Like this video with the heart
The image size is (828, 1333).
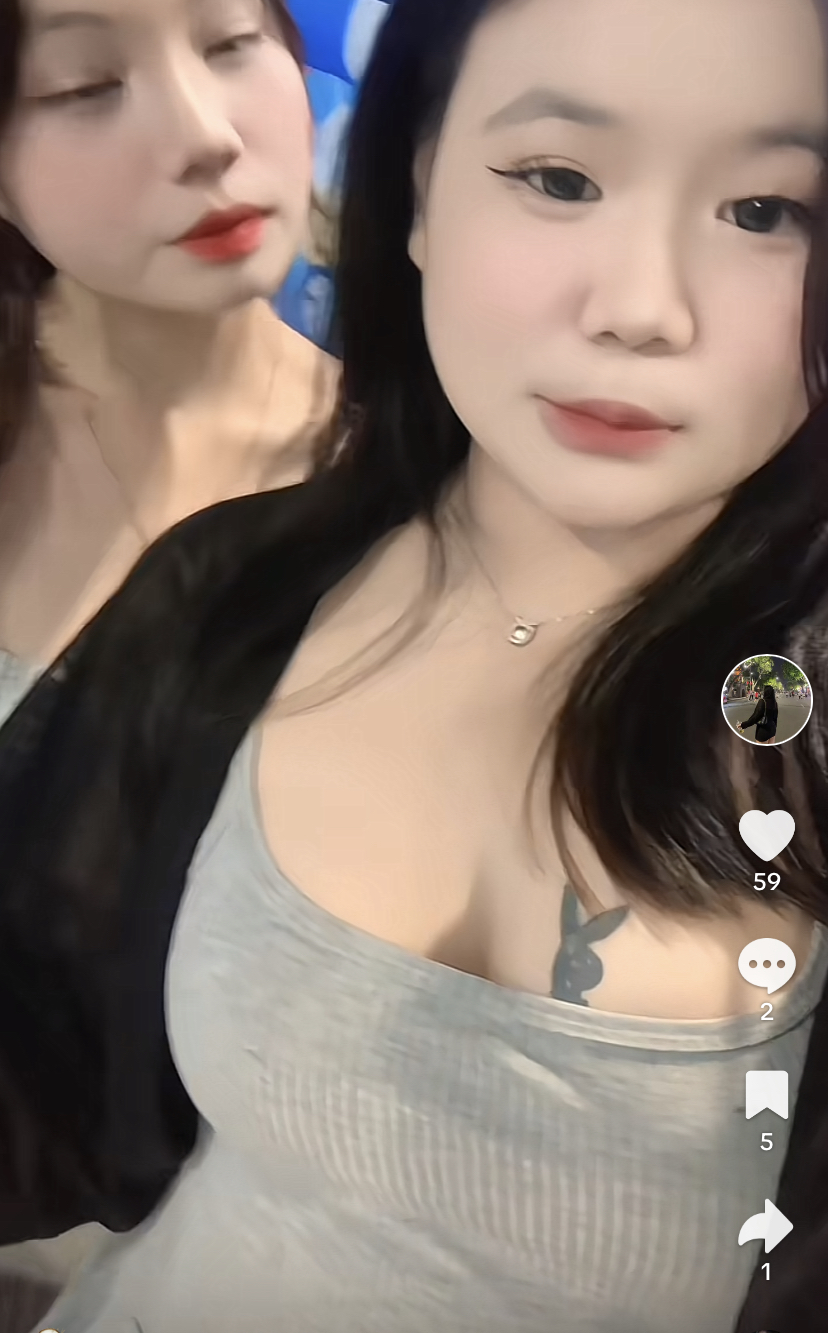pyautogui.click(x=767, y=835)
